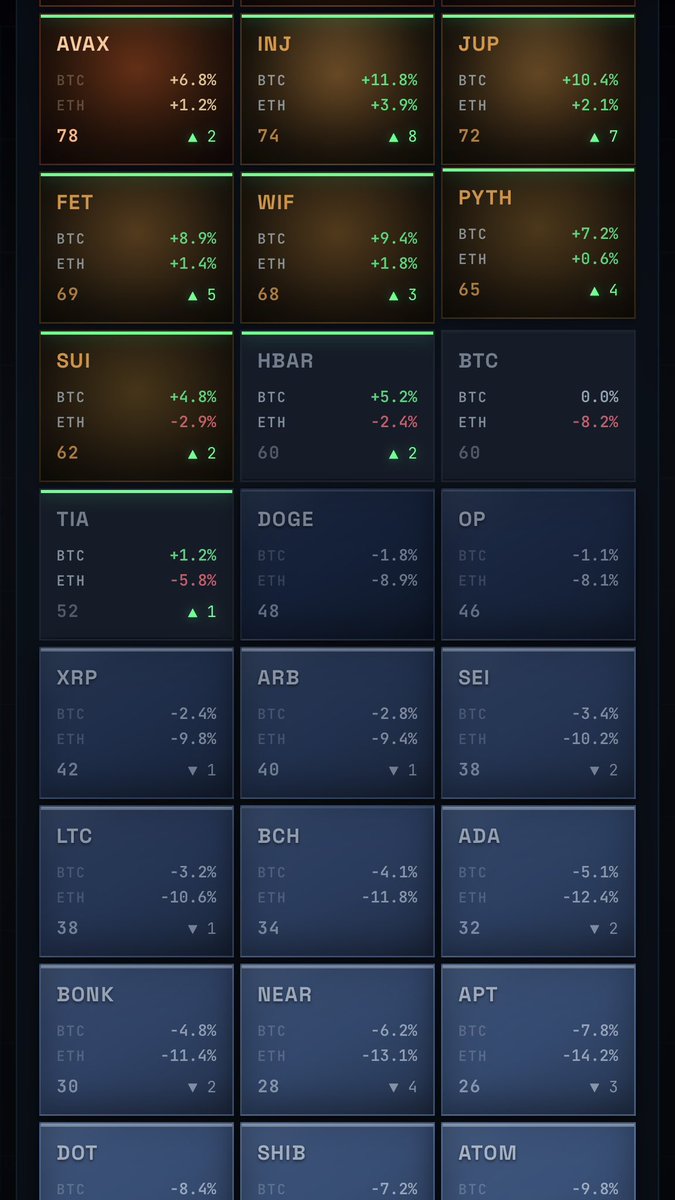This screenshot has width=675, height=1200.
Task: Open the LTC card
Action: (136, 881)
